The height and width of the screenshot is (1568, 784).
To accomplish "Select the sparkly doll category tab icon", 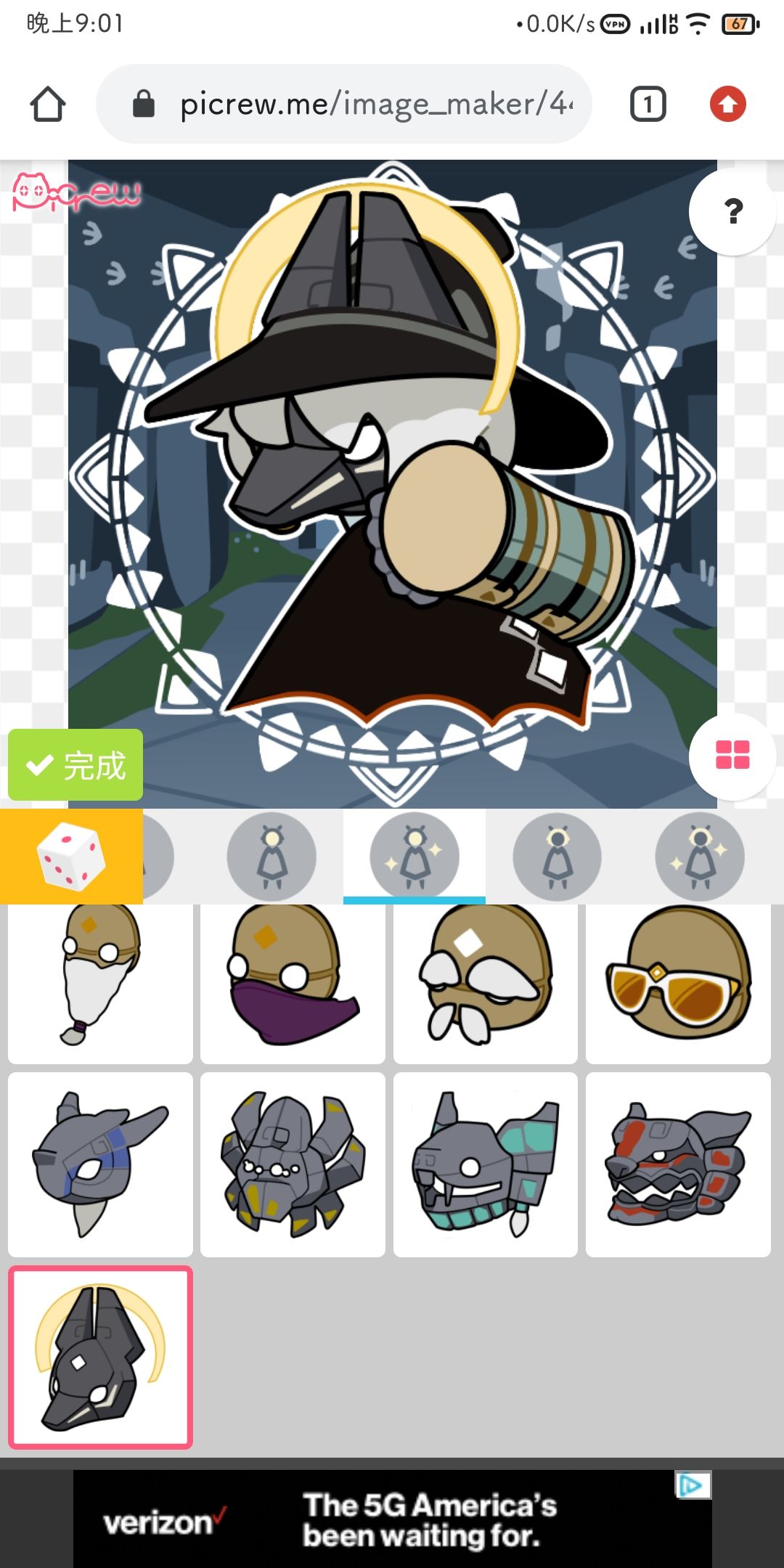I will point(414,857).
